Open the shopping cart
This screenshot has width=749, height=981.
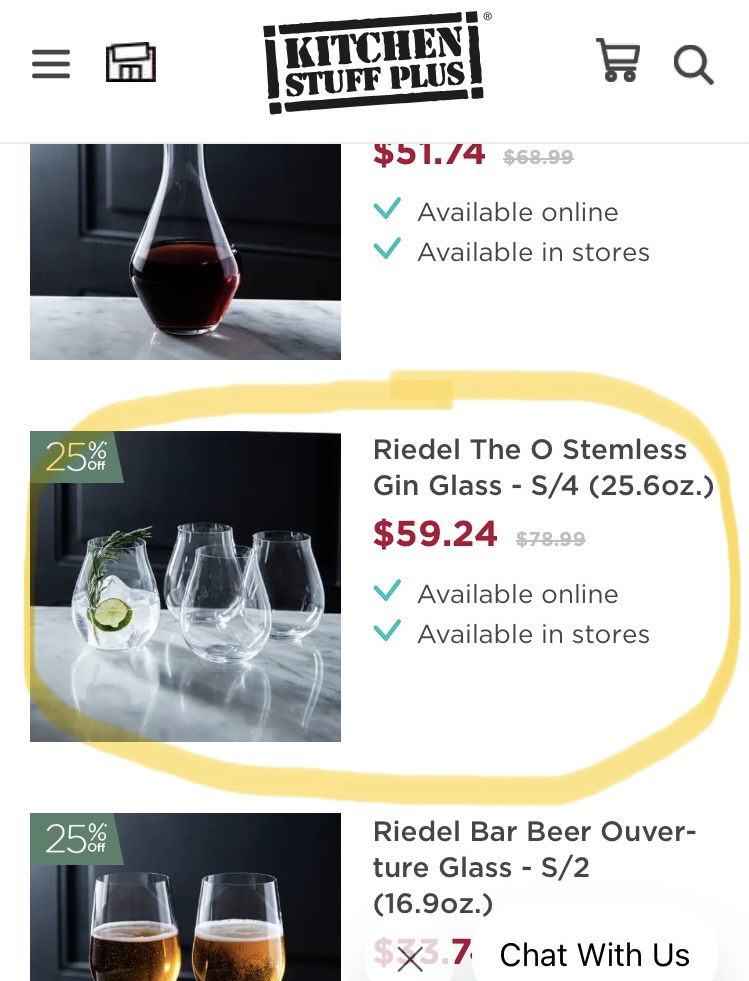(x=617, y=61)
